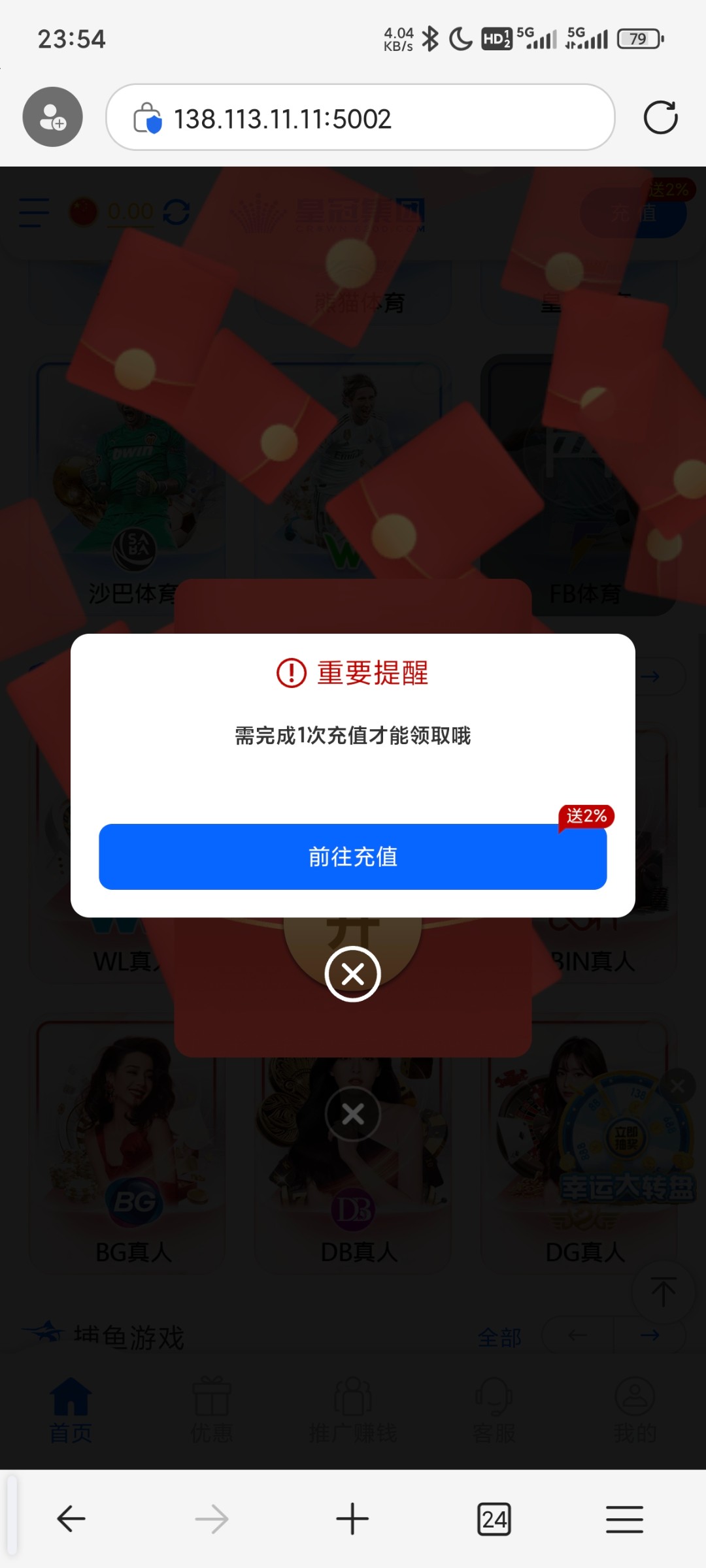Open the browser account avatar
Image resolution: width=706 pixels, height=1568 pixels.
coord(52,117)
